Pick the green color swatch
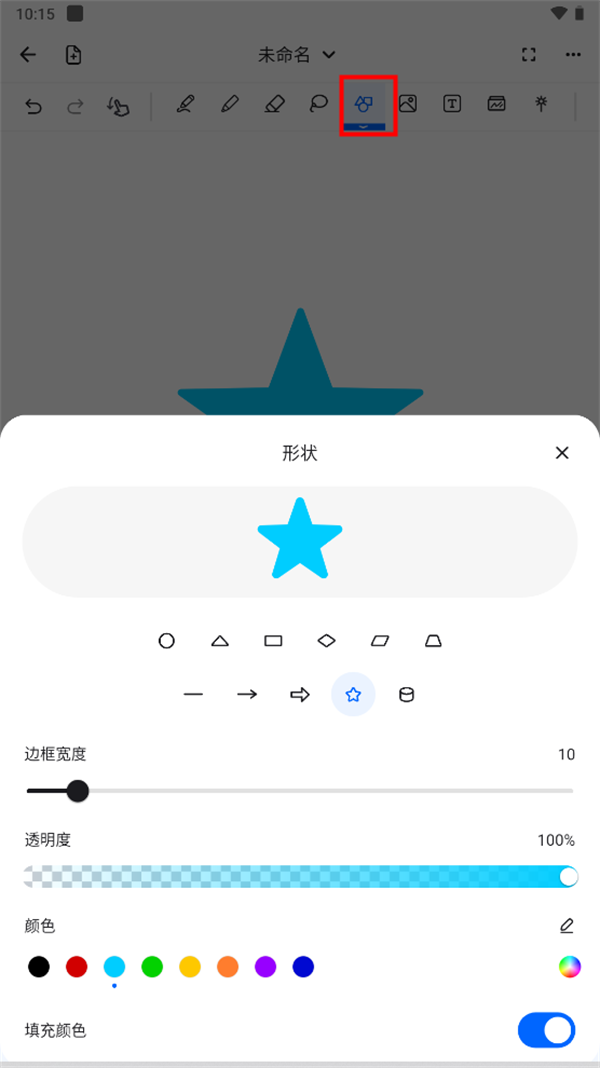 (x=152, y=967)
